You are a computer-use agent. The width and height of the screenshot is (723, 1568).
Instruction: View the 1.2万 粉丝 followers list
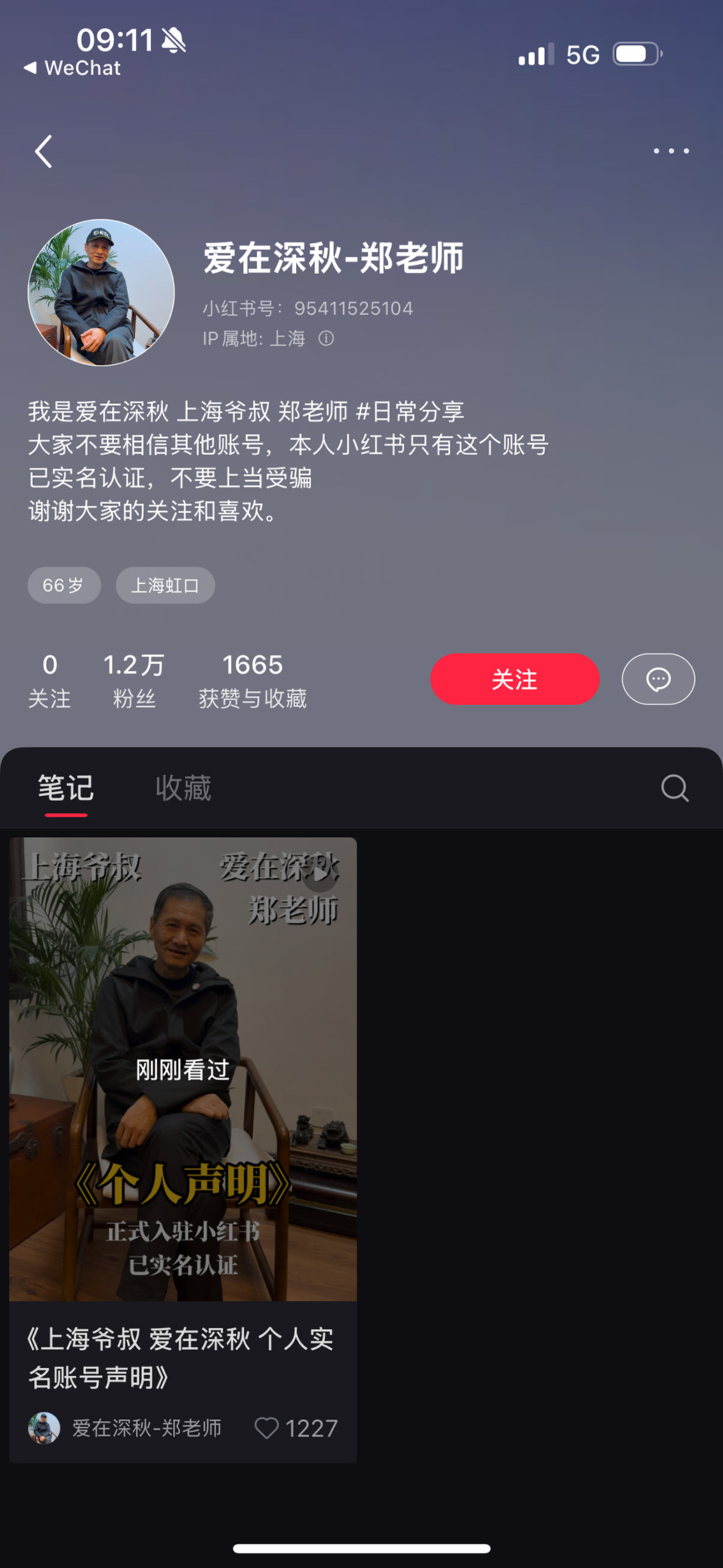click(x=133, y=679)
